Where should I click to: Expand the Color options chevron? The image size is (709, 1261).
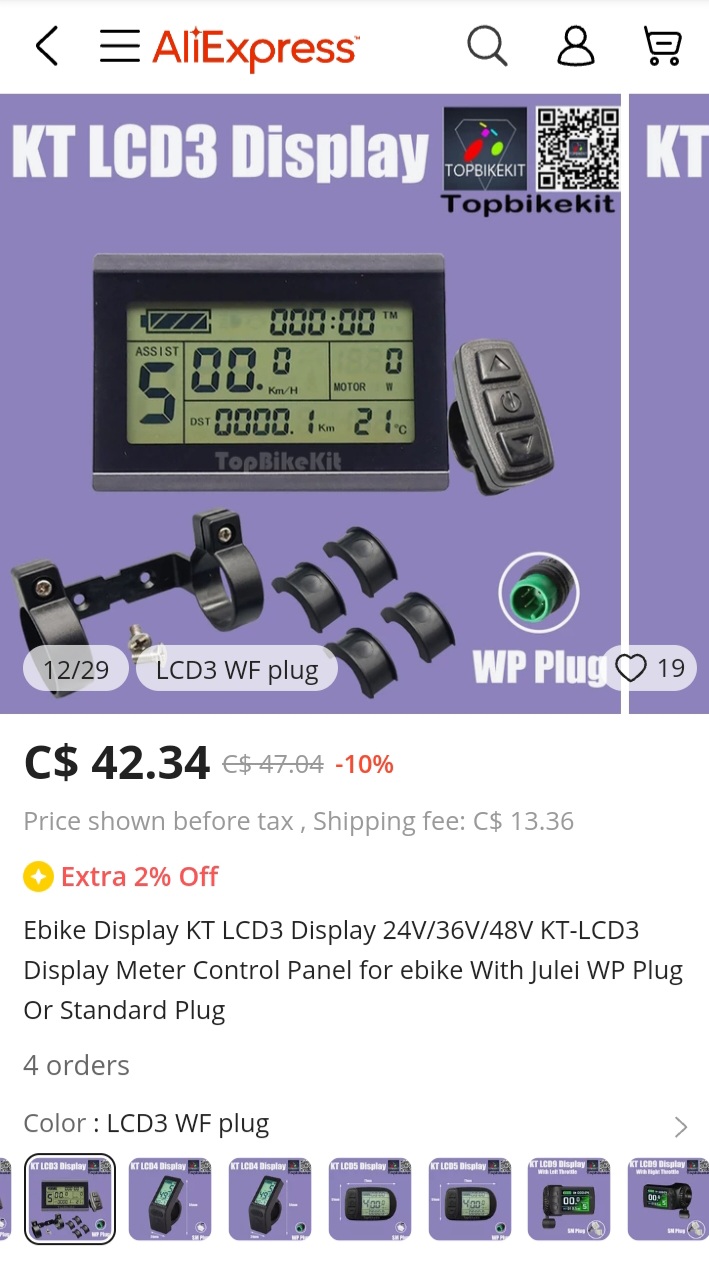680,1127
